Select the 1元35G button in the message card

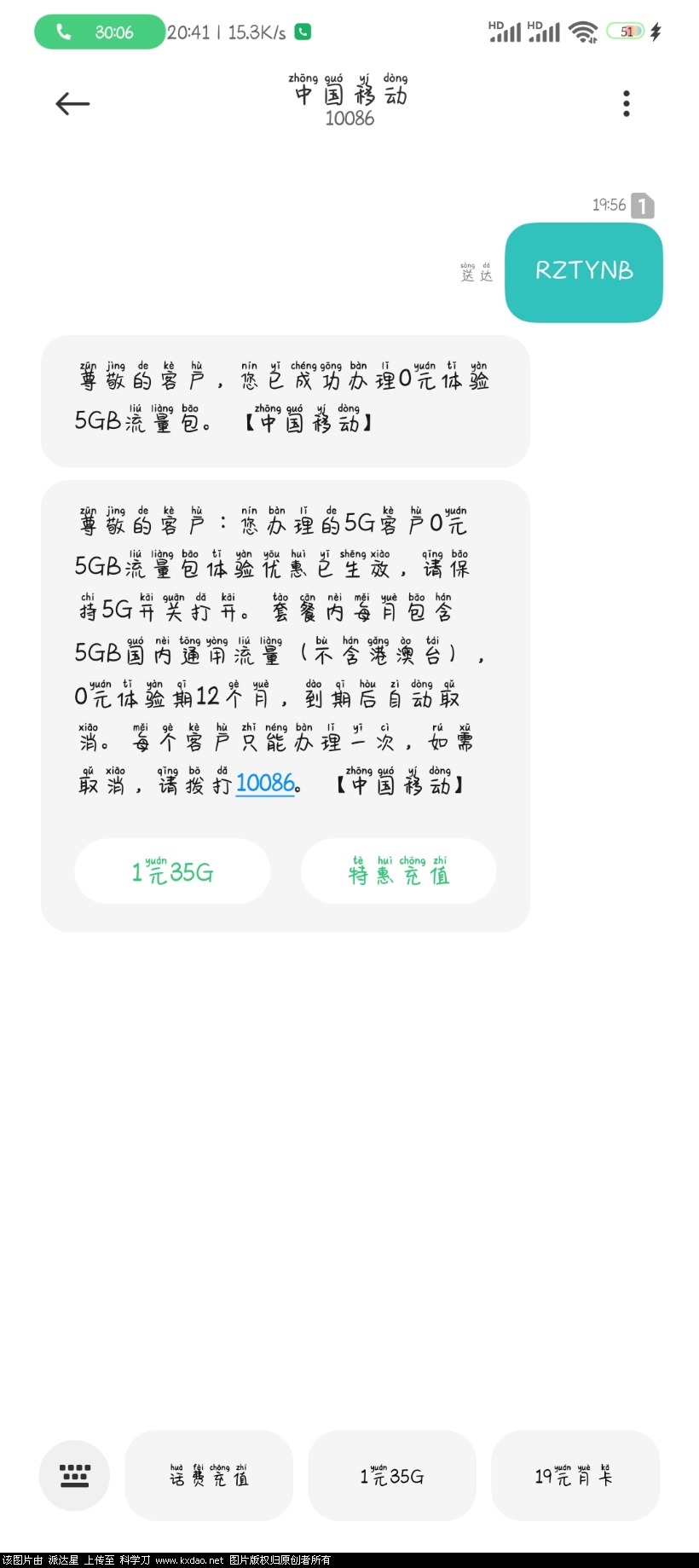[172, 871]
